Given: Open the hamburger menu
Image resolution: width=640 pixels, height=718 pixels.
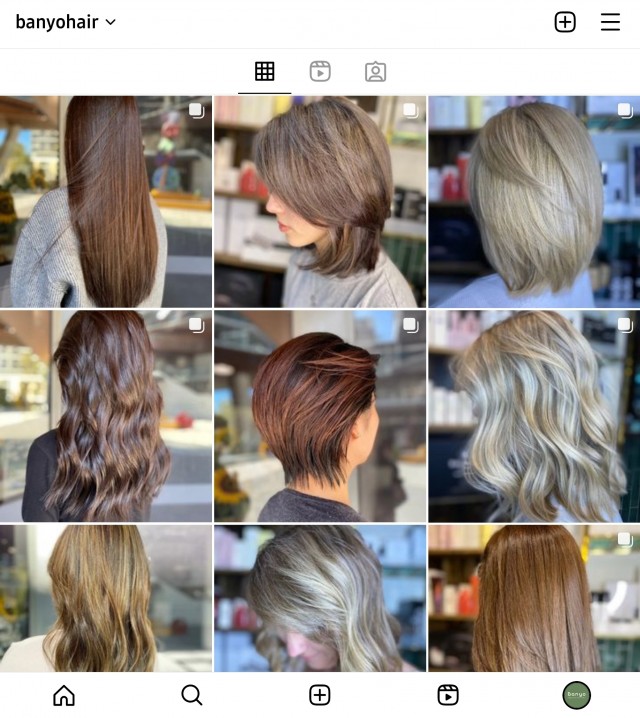Looking at the screenshot, I should (x=610, y=22).
